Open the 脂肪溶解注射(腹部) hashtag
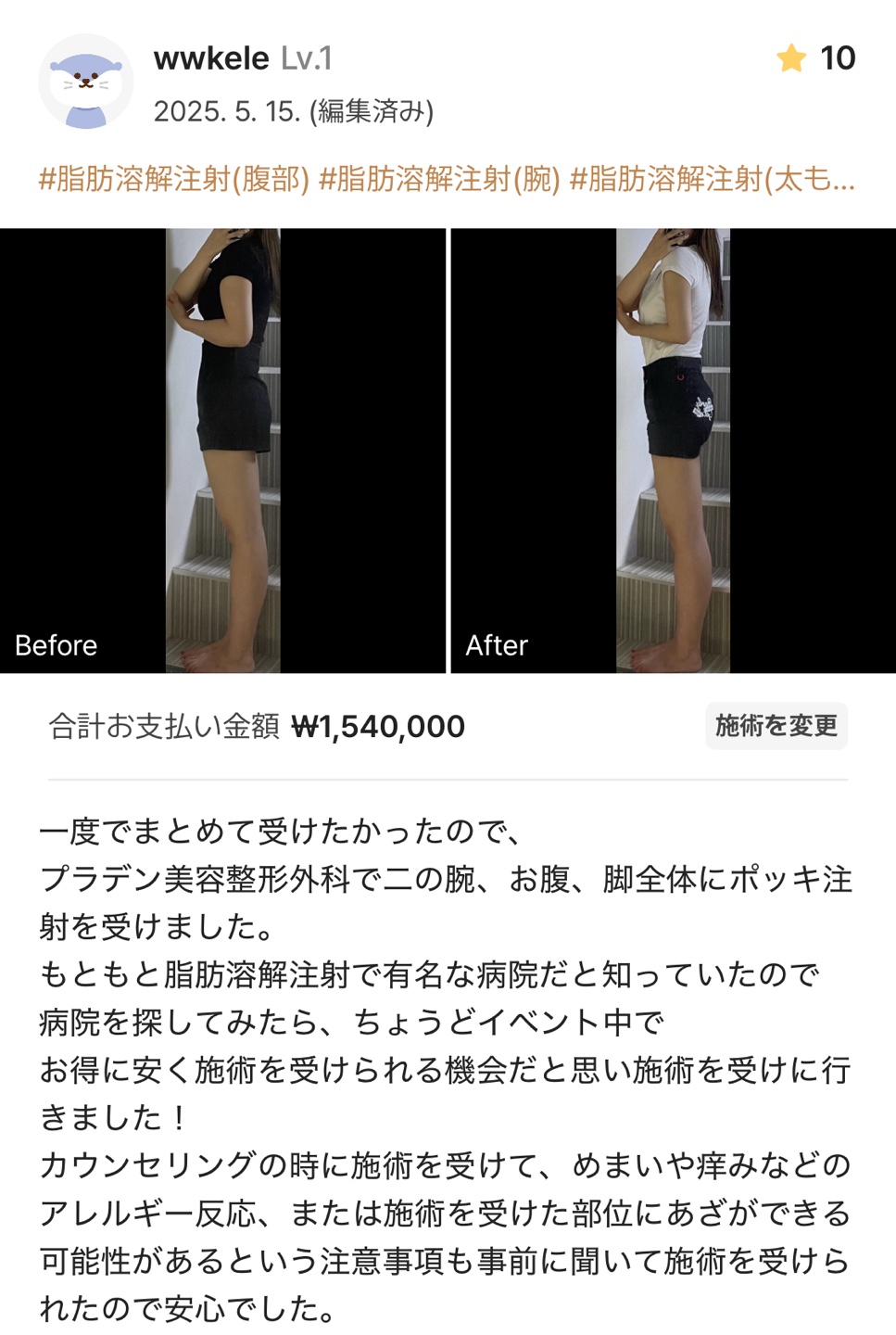Viewport: 896px width, 1335px height. coord(174,179)
